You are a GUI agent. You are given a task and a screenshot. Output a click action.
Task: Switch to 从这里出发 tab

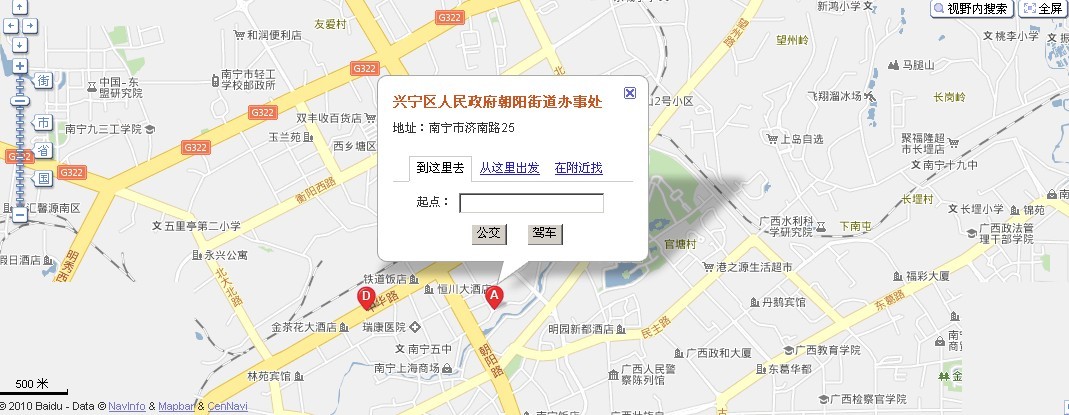coord(510,168)
